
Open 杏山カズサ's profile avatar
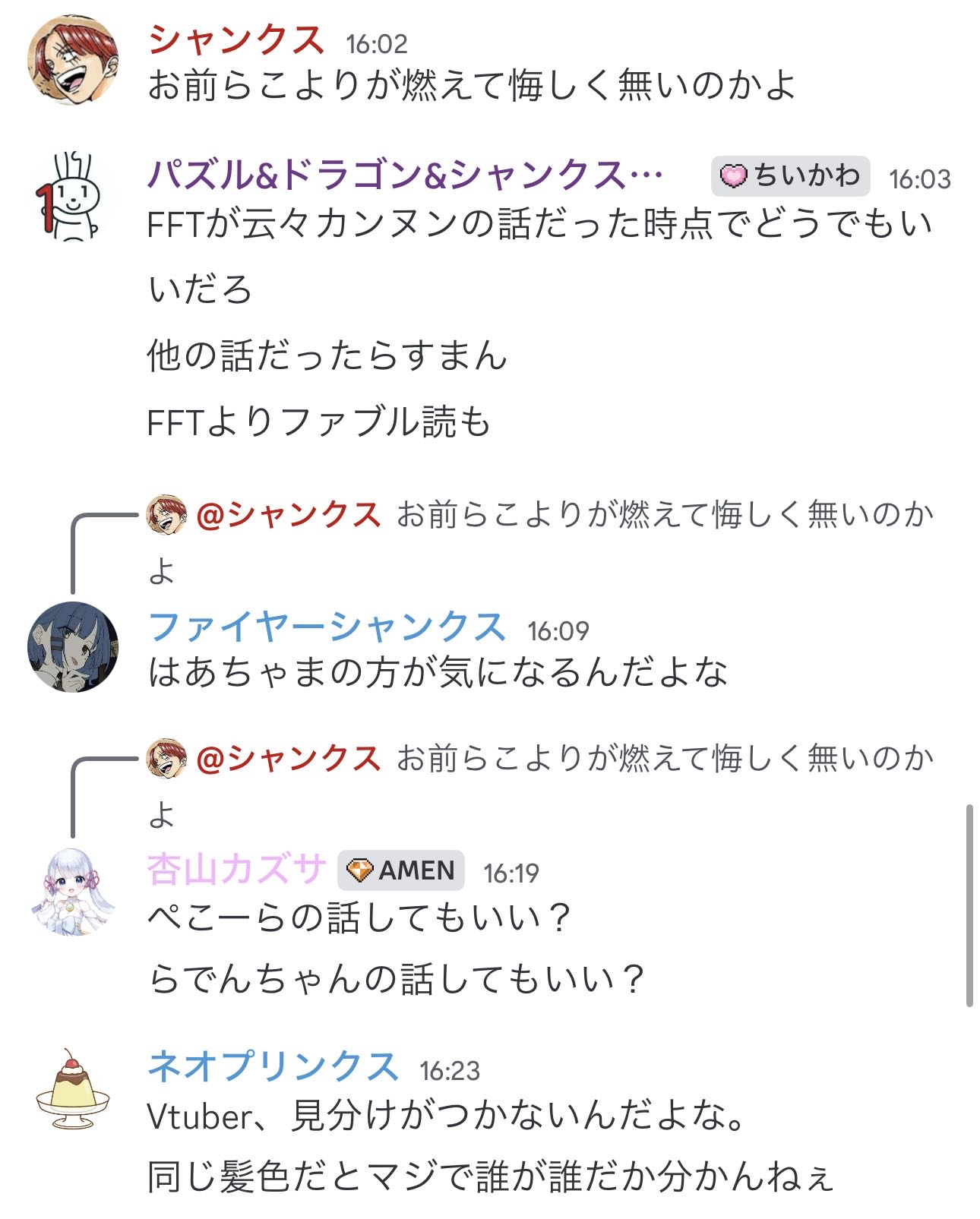click(73, 891)
